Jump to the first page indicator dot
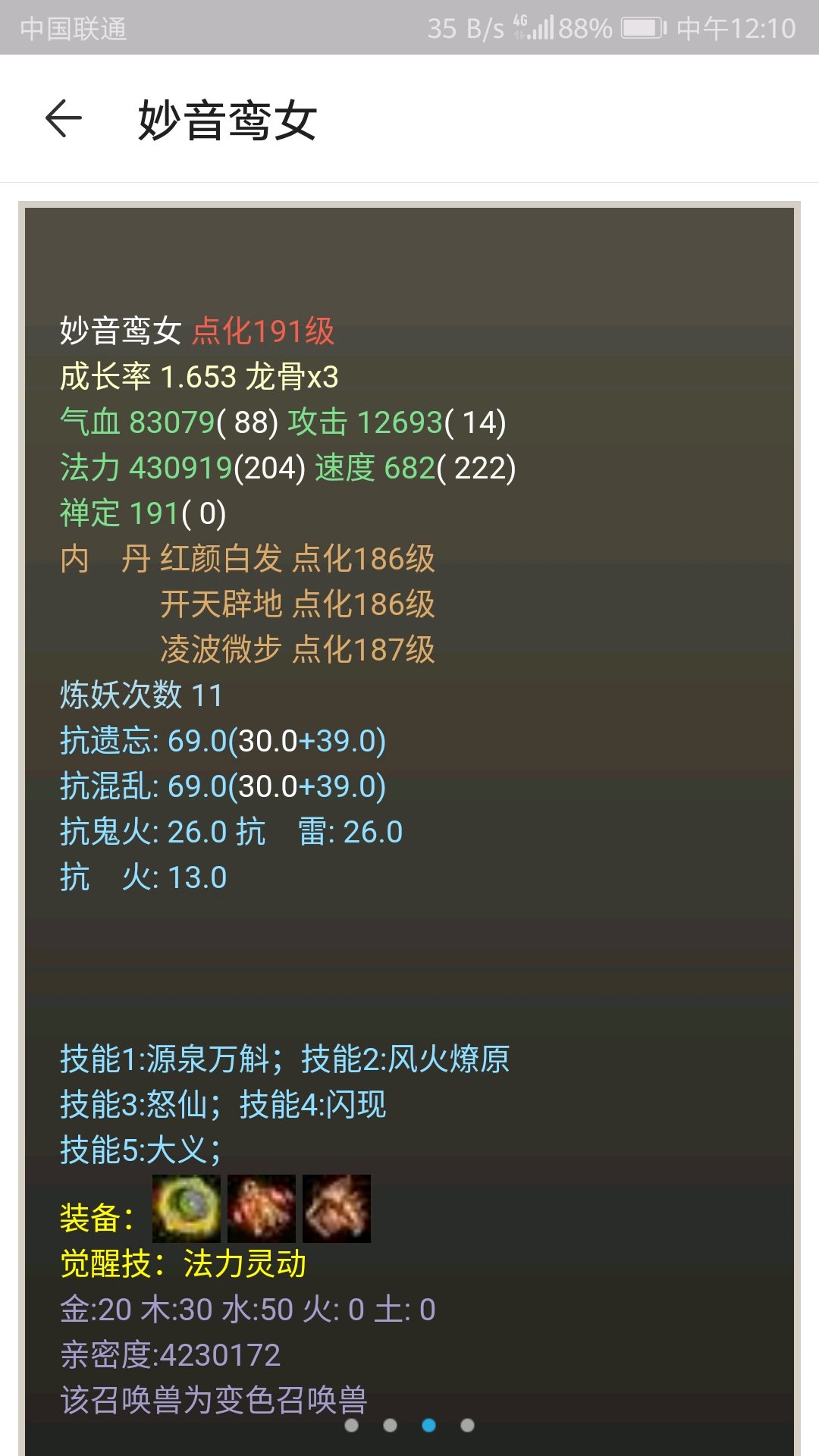This screenshot has width=819, height=1456. coord(351,1426)
